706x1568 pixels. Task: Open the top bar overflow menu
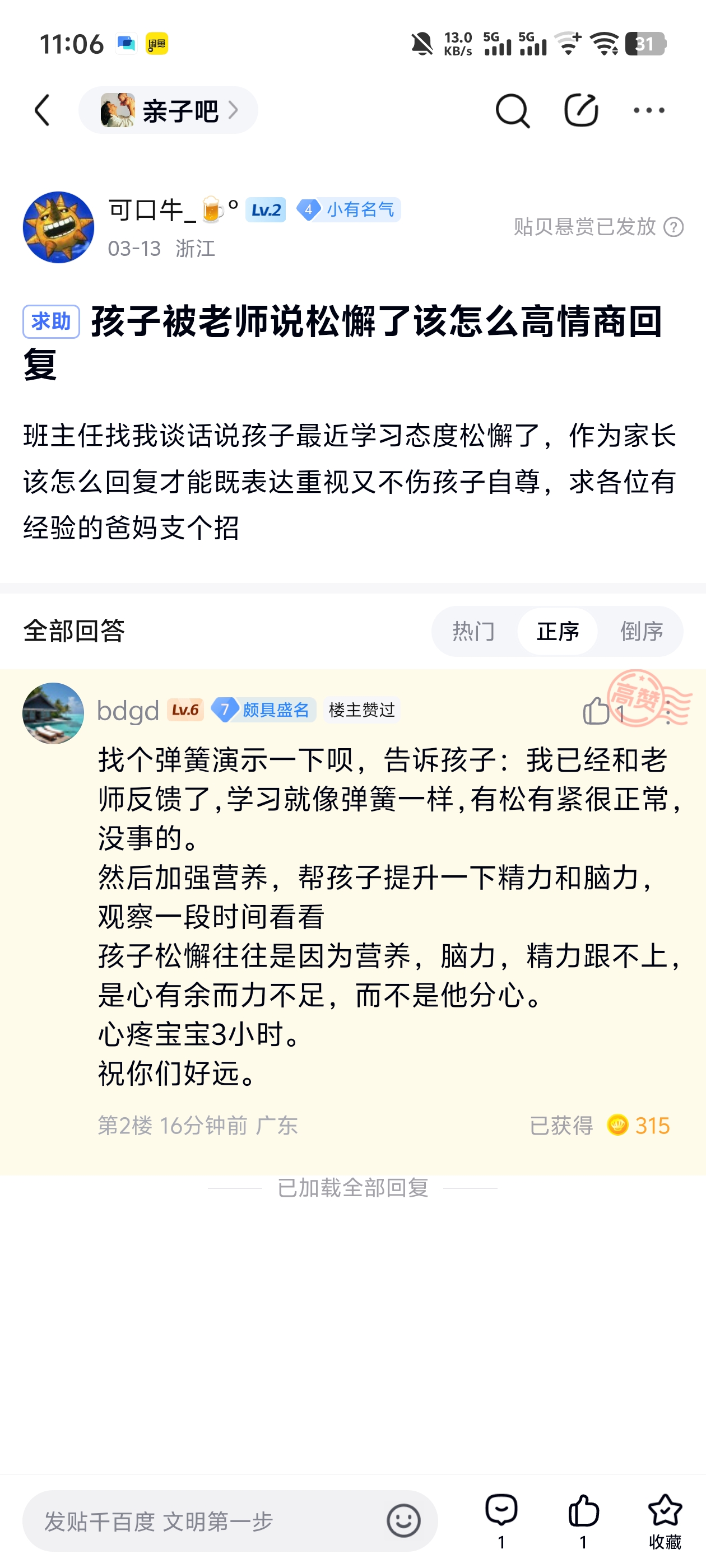[x=649, y=111]
